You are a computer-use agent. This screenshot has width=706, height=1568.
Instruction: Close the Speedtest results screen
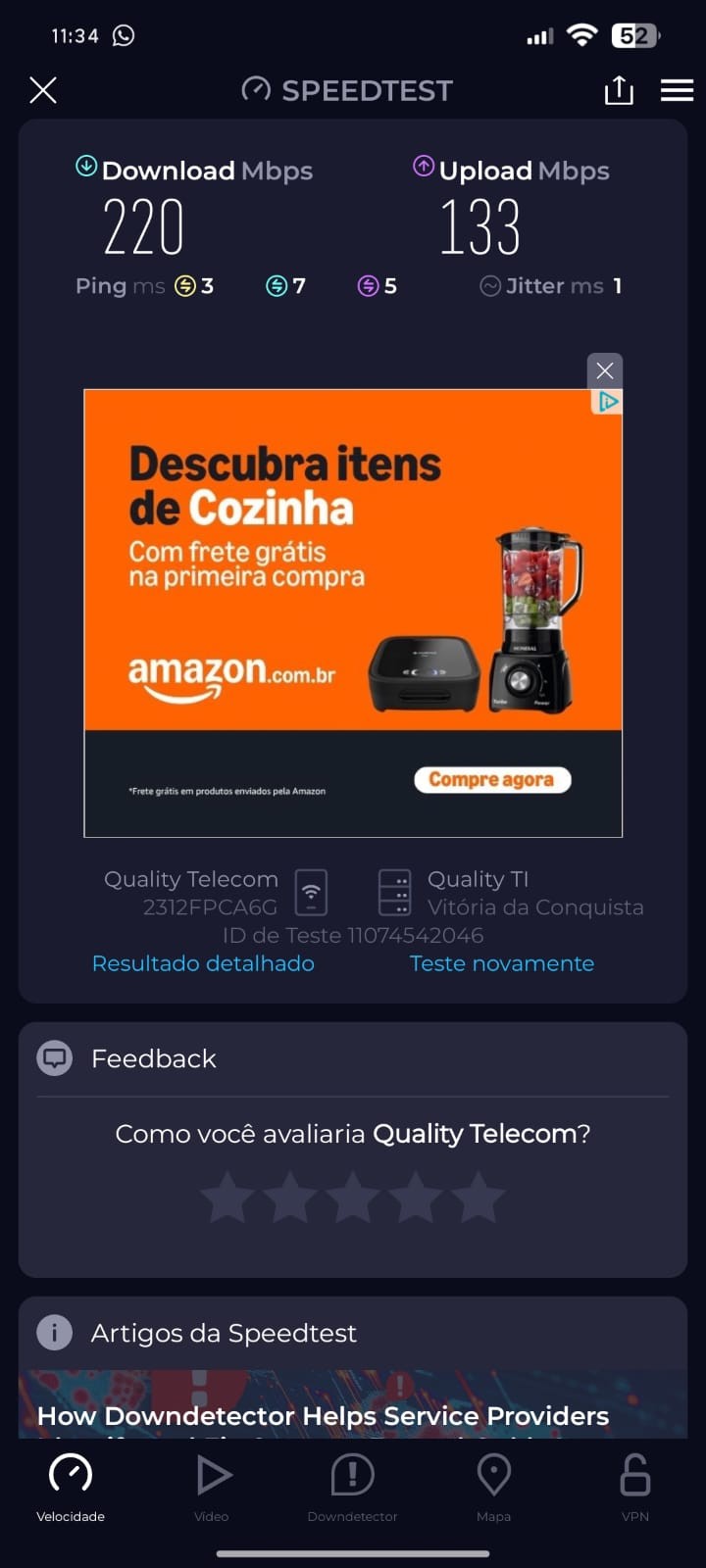[43, 90]
